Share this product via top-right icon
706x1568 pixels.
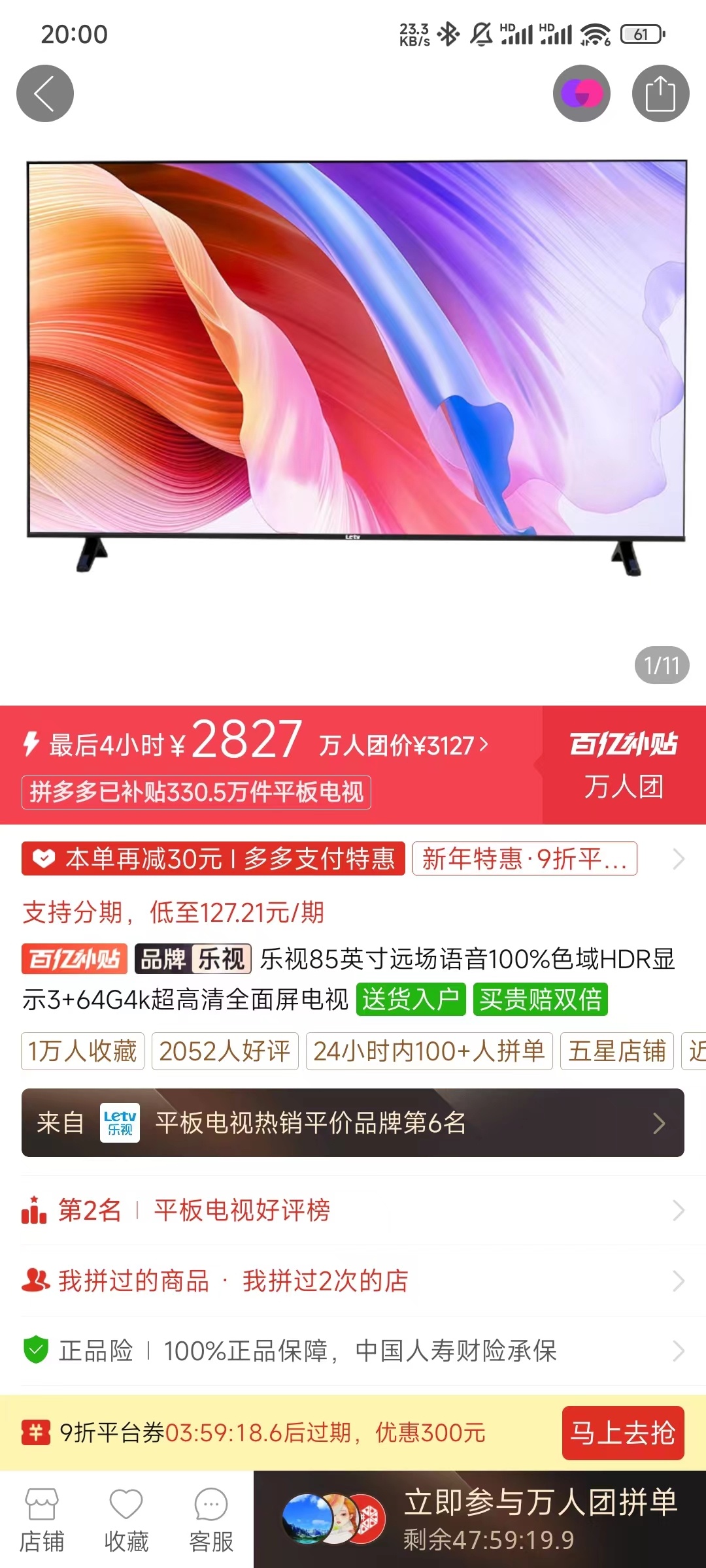coord(660,93)
